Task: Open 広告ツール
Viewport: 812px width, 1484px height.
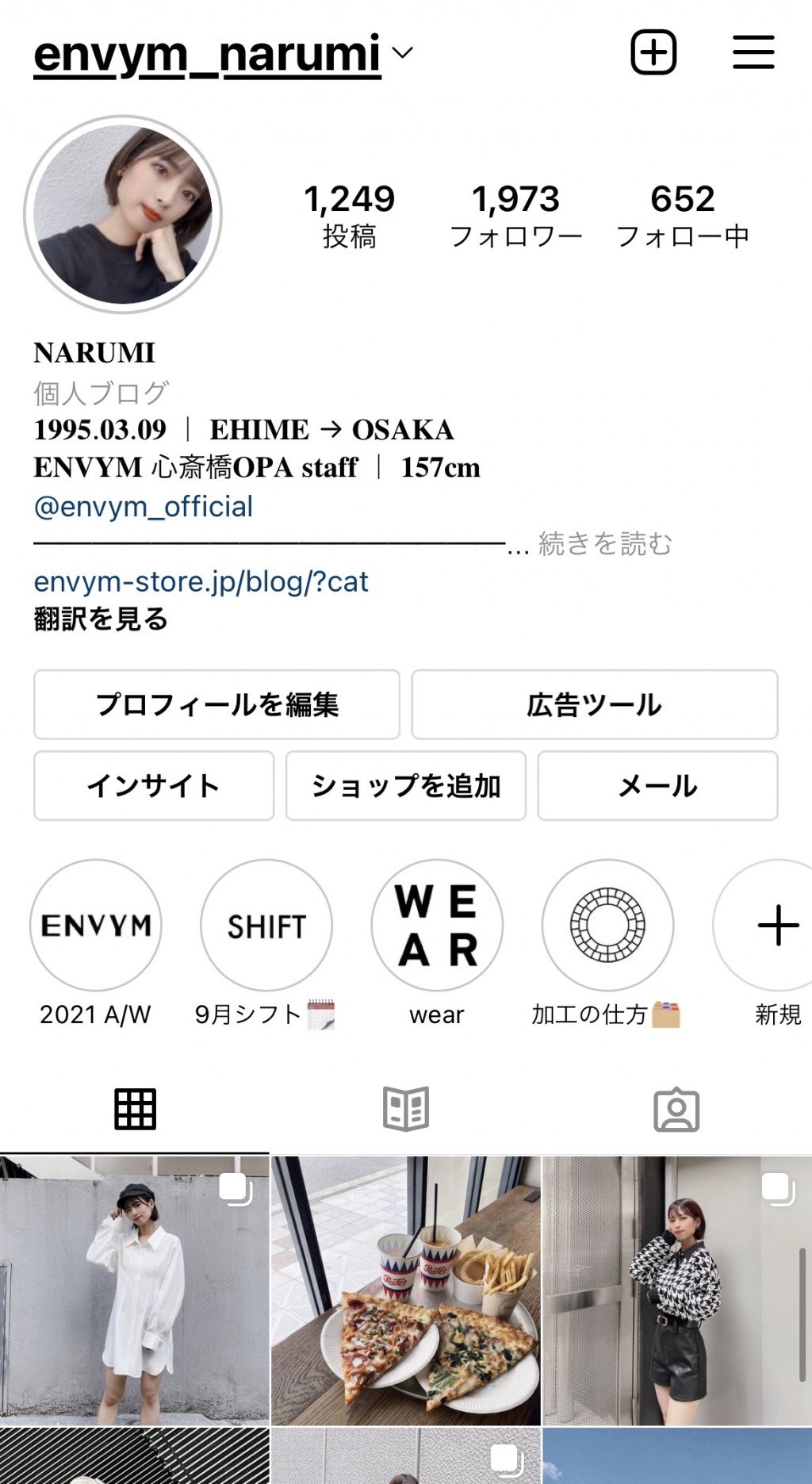Action: tap(594, 704)
